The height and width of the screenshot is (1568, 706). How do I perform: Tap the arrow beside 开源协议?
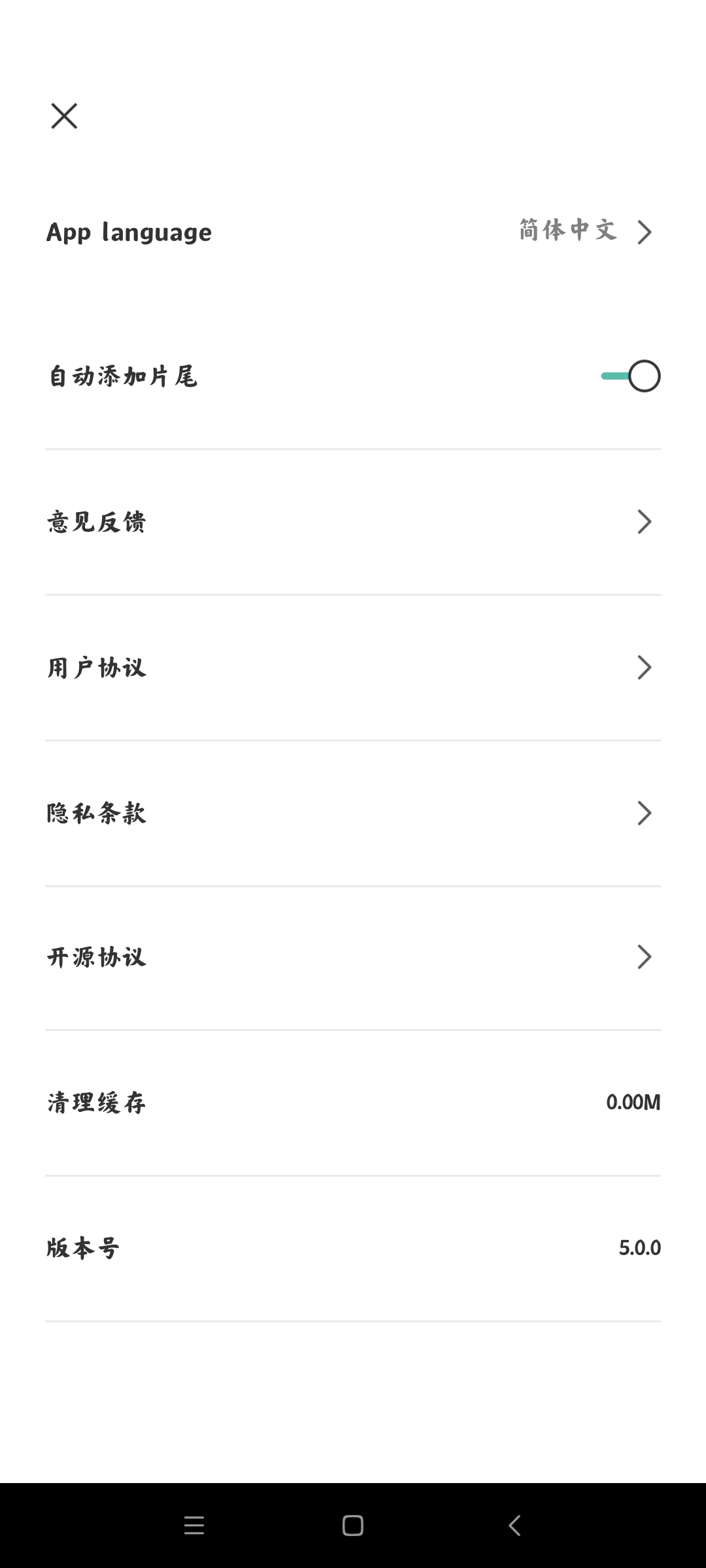click(x=646, y=956)
